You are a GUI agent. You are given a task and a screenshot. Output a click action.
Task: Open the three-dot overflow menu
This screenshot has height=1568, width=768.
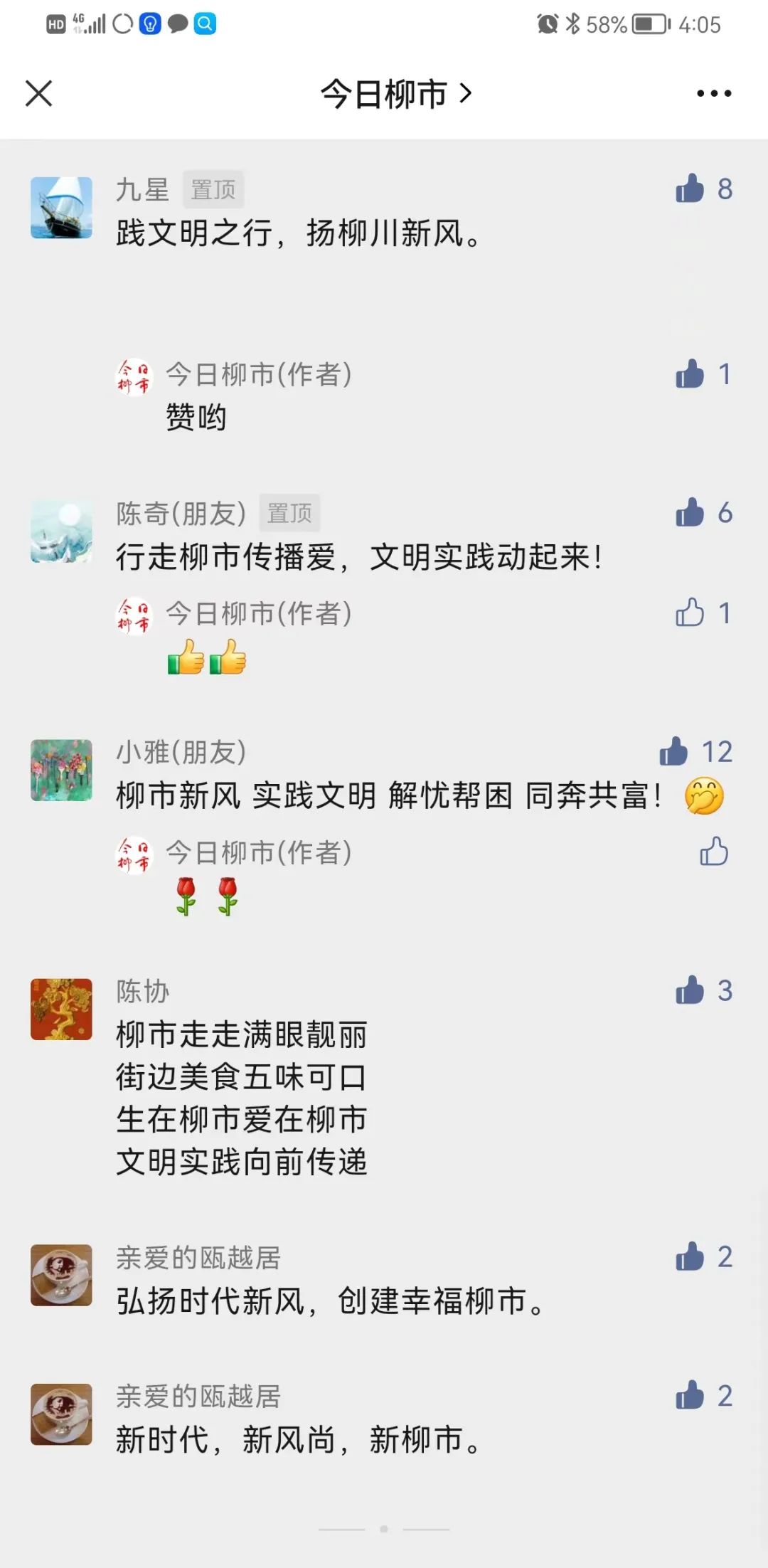(713, 93)
